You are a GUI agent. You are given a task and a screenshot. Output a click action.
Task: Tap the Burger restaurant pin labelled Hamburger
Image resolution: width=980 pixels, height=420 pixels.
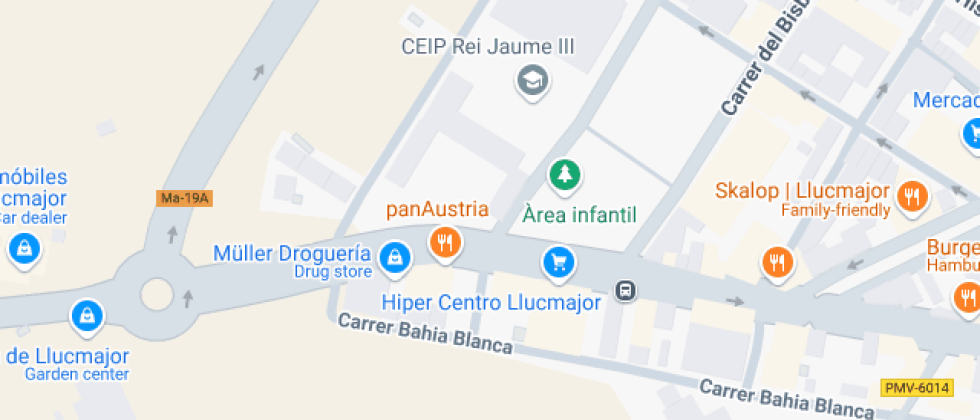966,296
